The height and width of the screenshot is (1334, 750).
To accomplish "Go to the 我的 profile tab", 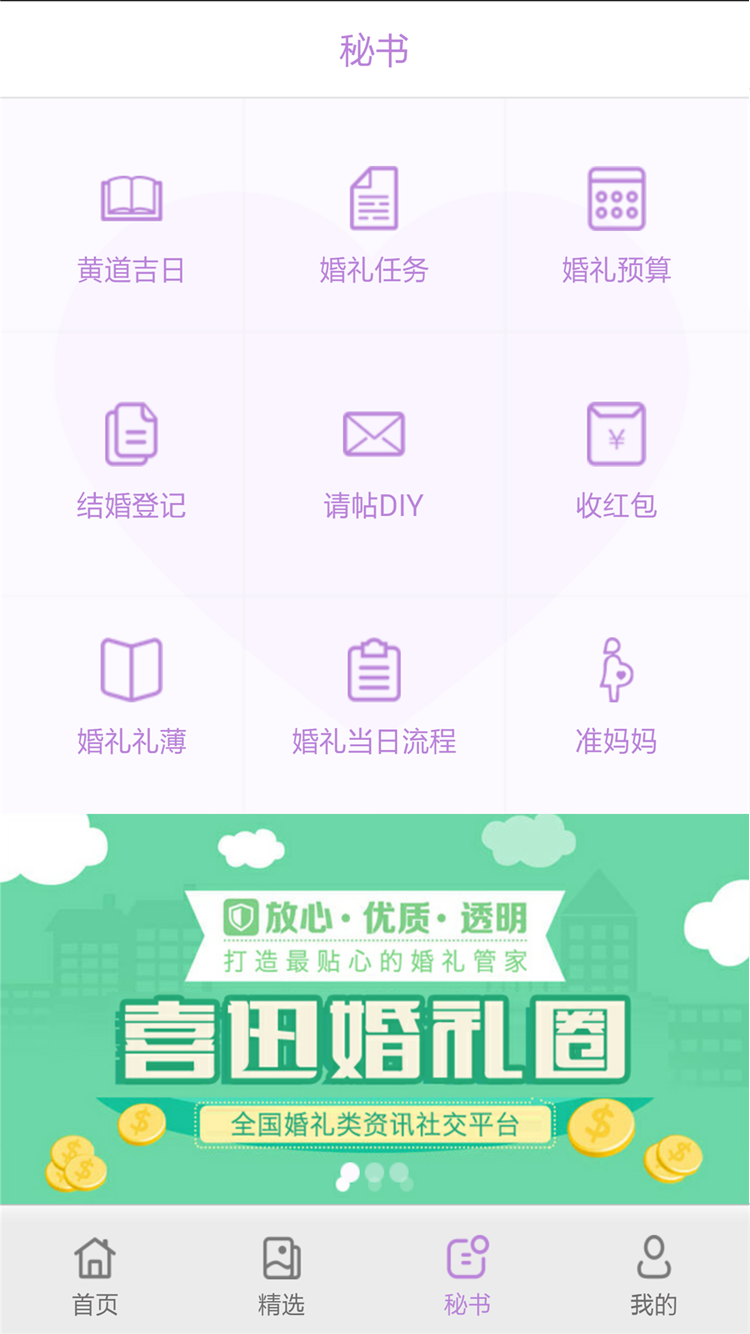I will [x=654, y=1275].
